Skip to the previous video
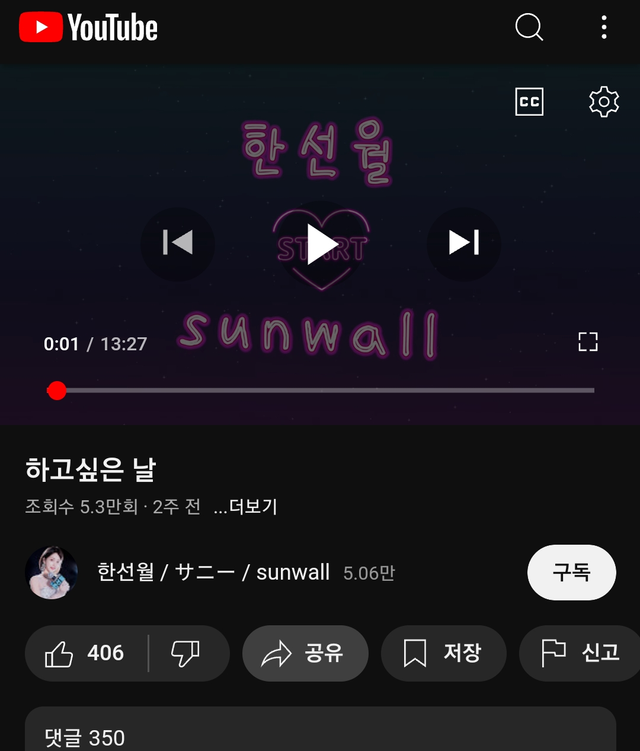 177,243
